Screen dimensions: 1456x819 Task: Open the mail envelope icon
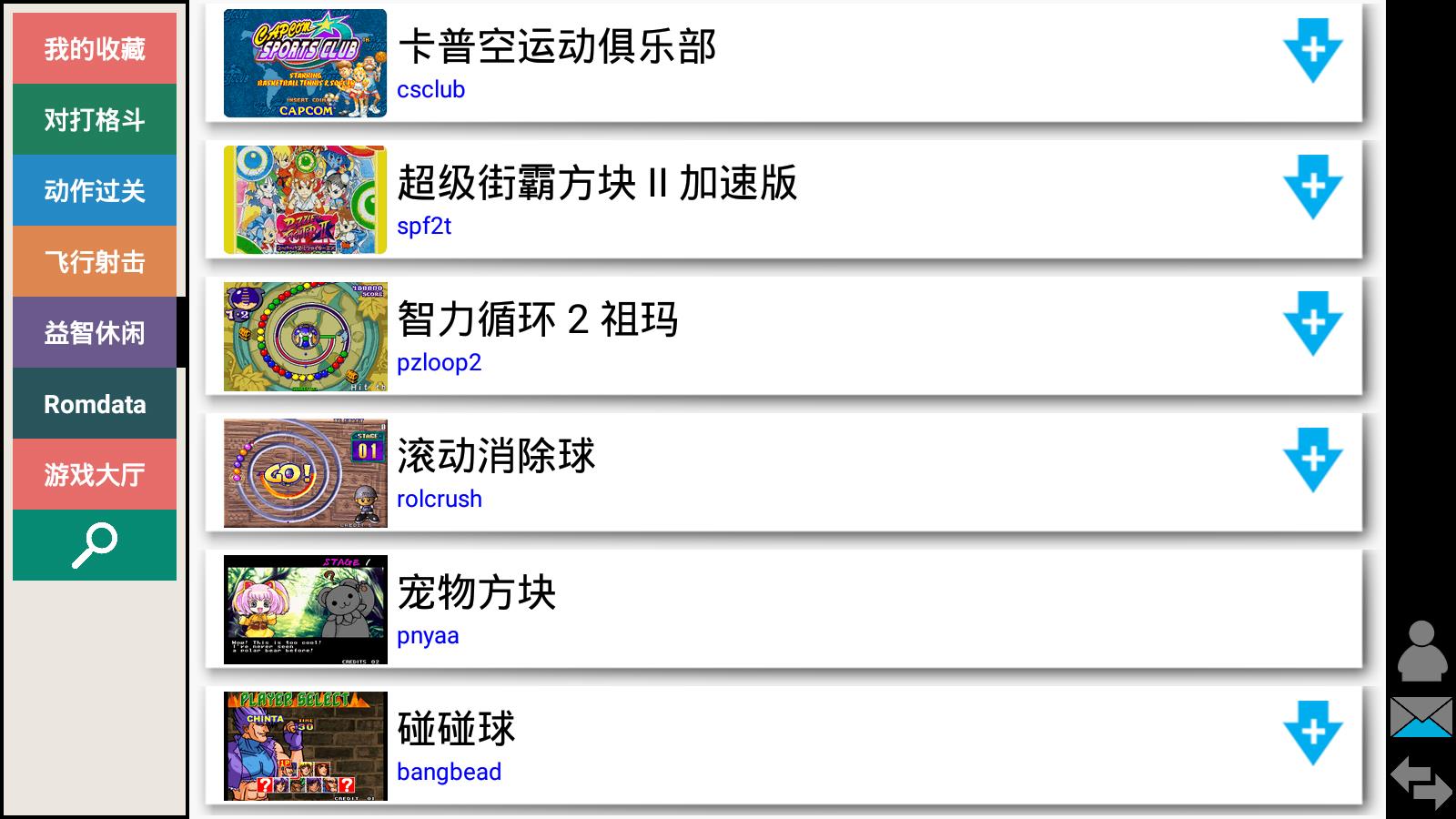pyautogui.click(x=1421, y=717)
